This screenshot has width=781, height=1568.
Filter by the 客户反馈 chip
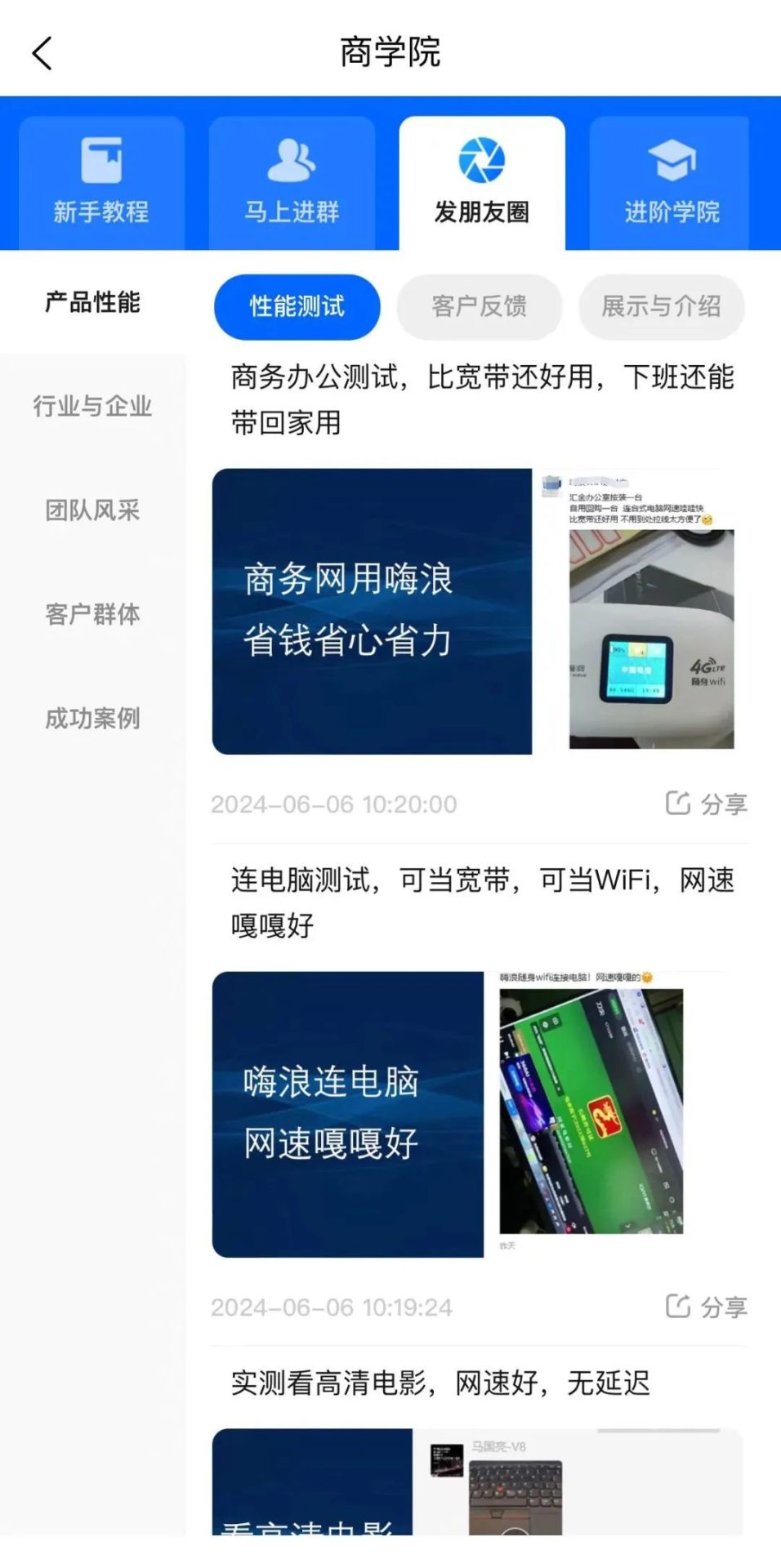pos(480,307)
